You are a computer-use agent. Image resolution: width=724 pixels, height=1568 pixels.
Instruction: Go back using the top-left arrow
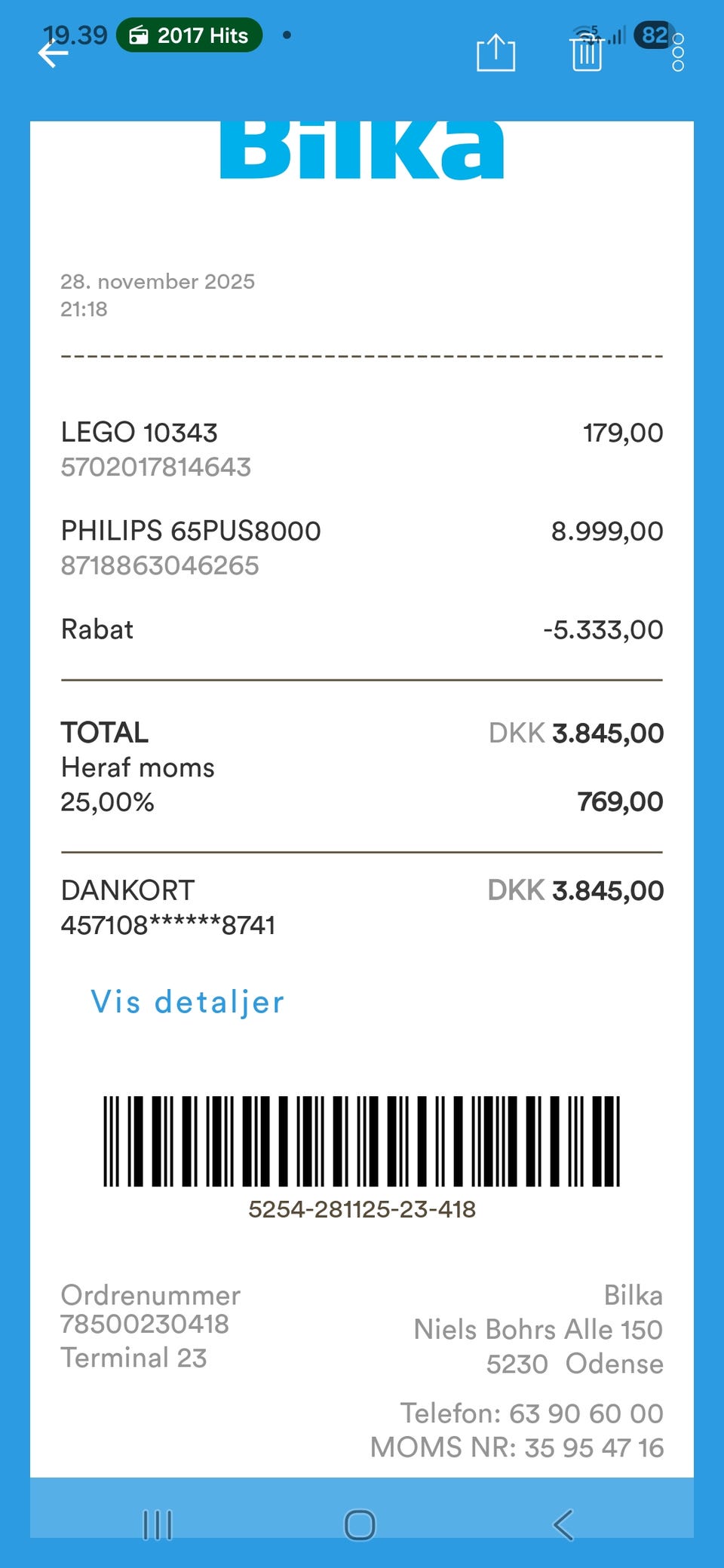(x=53, y=54)
